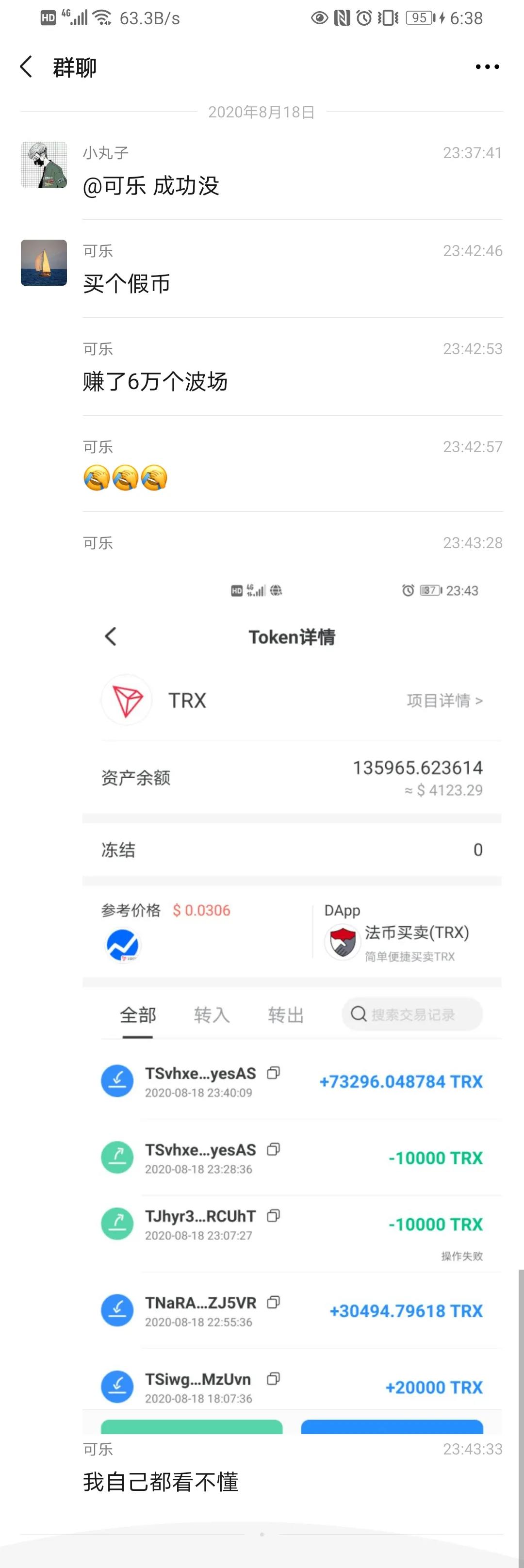The image size is (524, 1568).
Task: Copy the TSiwg...MzUvn address
Action: pos(273,1379)
